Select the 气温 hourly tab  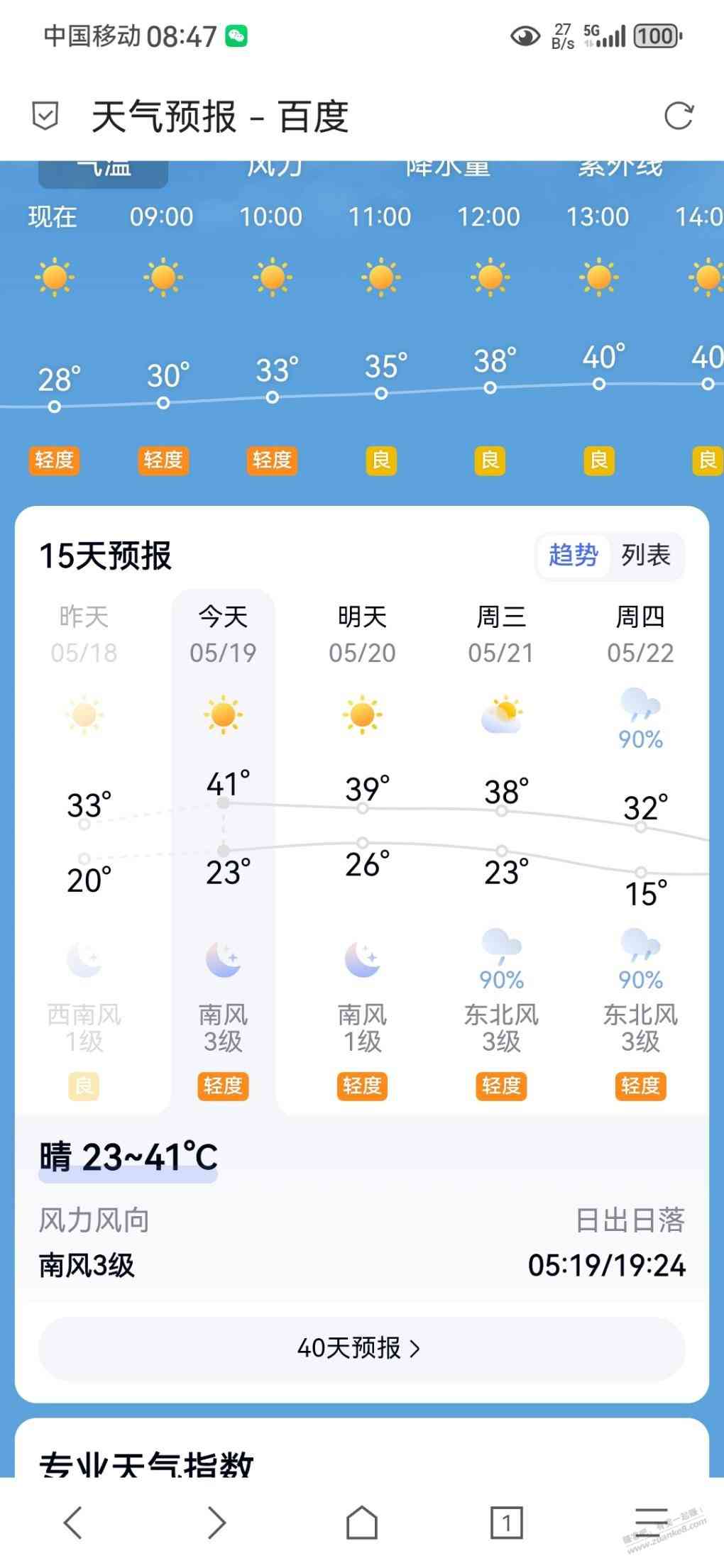(104, 170)
